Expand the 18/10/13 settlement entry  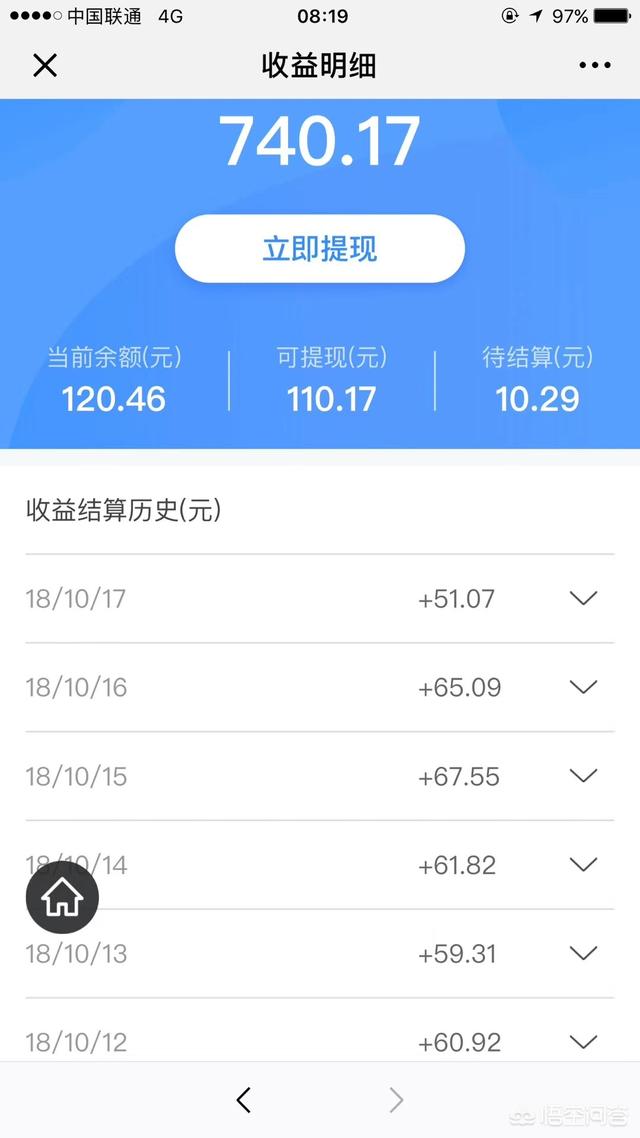pyautogui.click(x=583, y=953)
